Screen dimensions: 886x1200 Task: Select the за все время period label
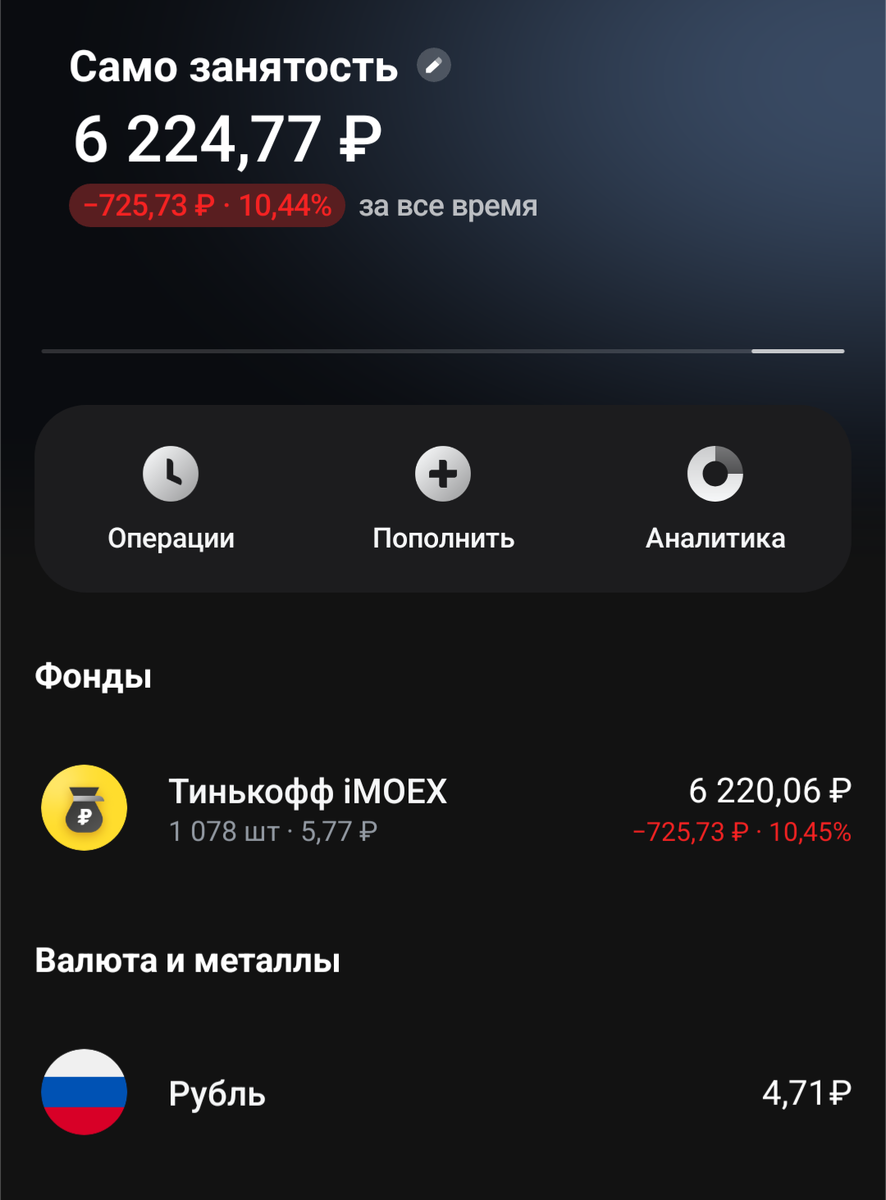coord(444,206)
